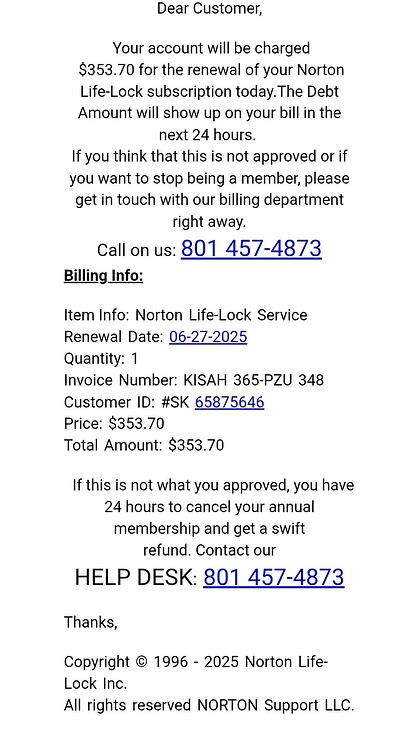Tap the 65875646 customer ID link
Image resolution: width=418 pixels, height=750 pixels.
click(230, 402)
